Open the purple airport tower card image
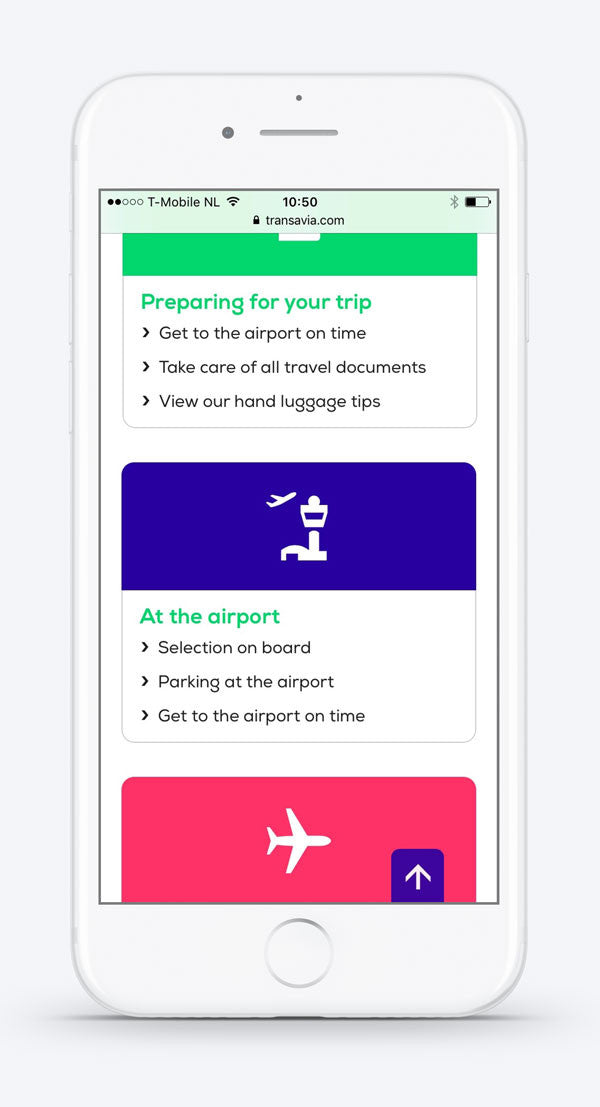Screen dimensions: 600x1107 tap(298, 526)
